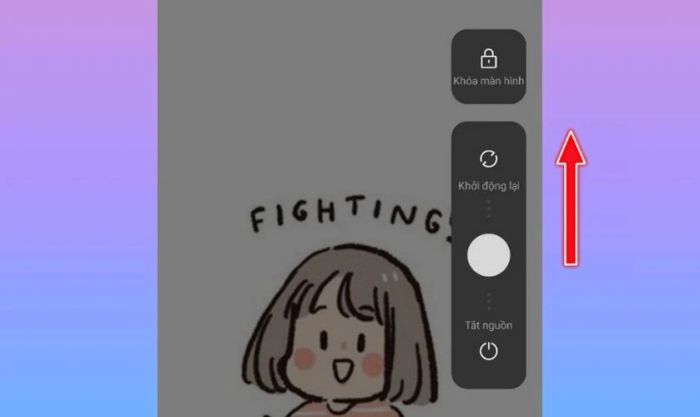The height and width of the screenshot is (417, 700).
Task: Choose Tắt nguồn power off option
Action: click(x=489, y=342)
